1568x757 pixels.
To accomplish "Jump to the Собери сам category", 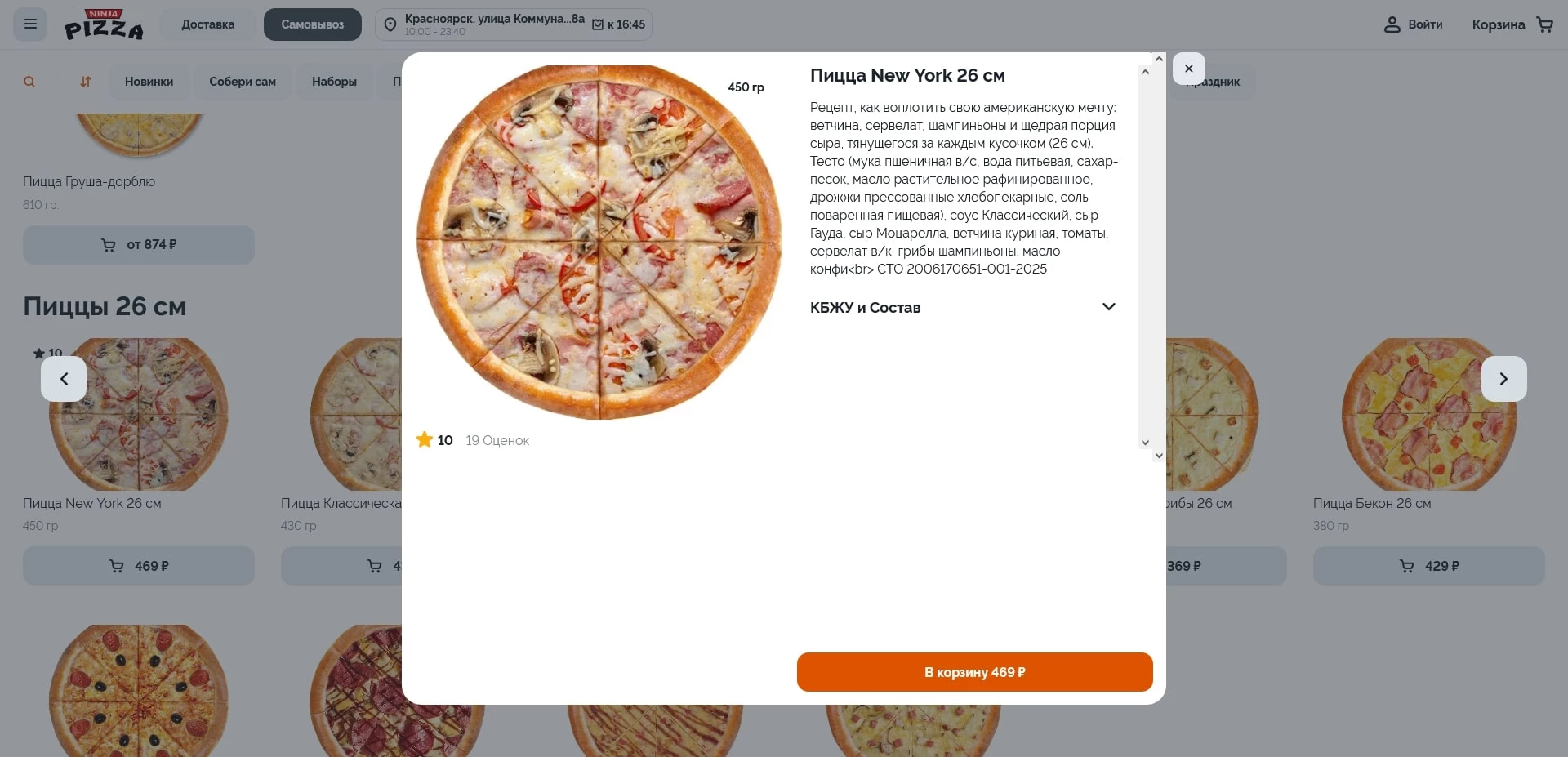I will (x=242, y=82).
